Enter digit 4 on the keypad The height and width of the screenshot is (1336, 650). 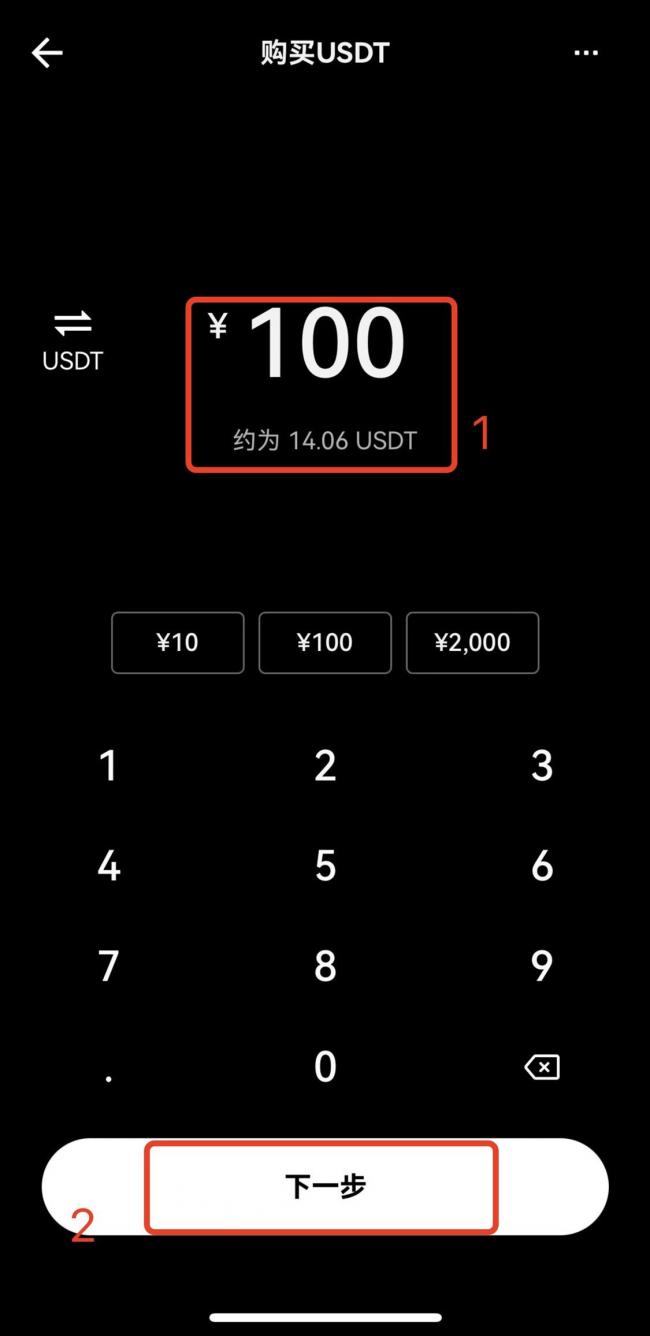pos(108,866)
